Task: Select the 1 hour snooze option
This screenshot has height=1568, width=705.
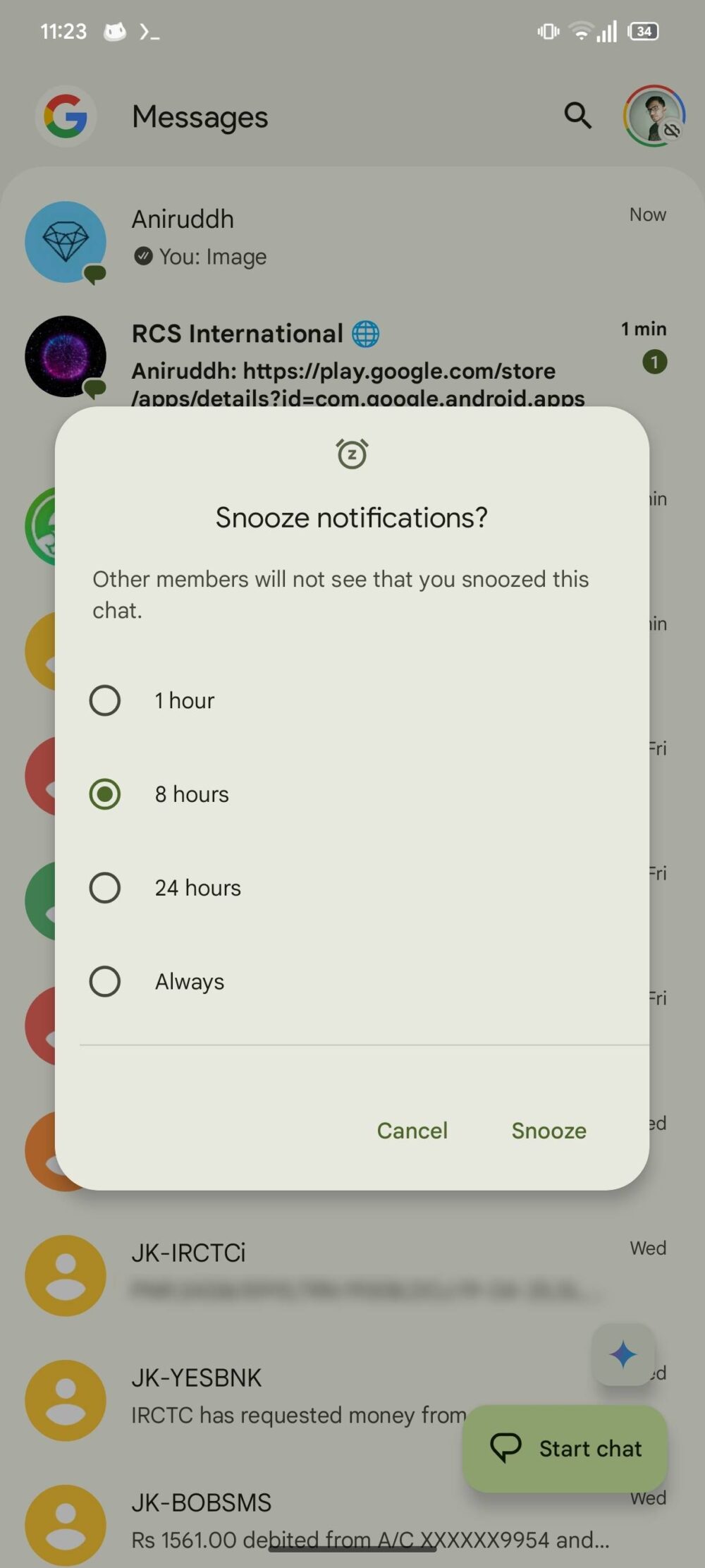Action: (104, 700)
